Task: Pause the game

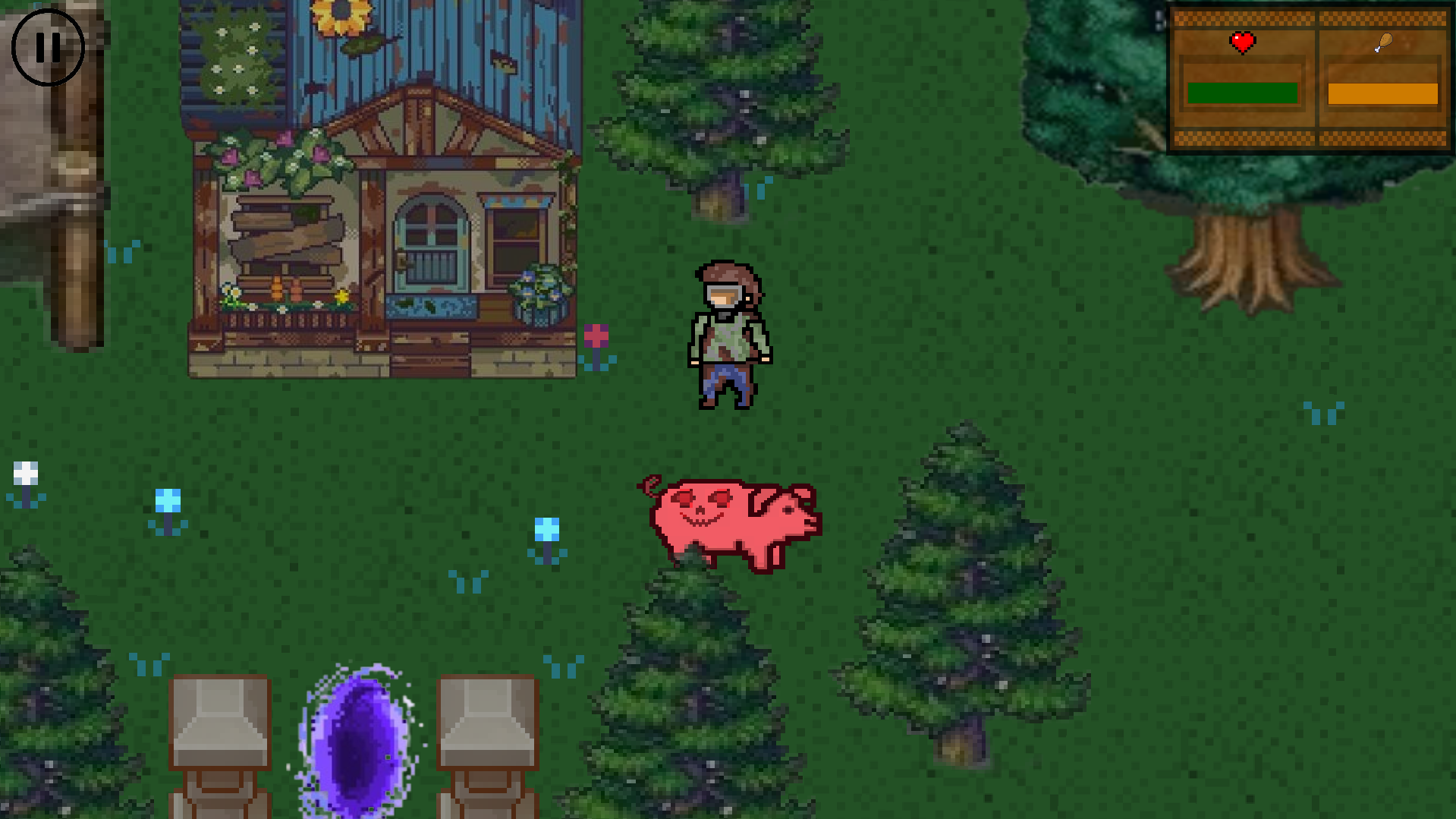Action: [48, 47]
